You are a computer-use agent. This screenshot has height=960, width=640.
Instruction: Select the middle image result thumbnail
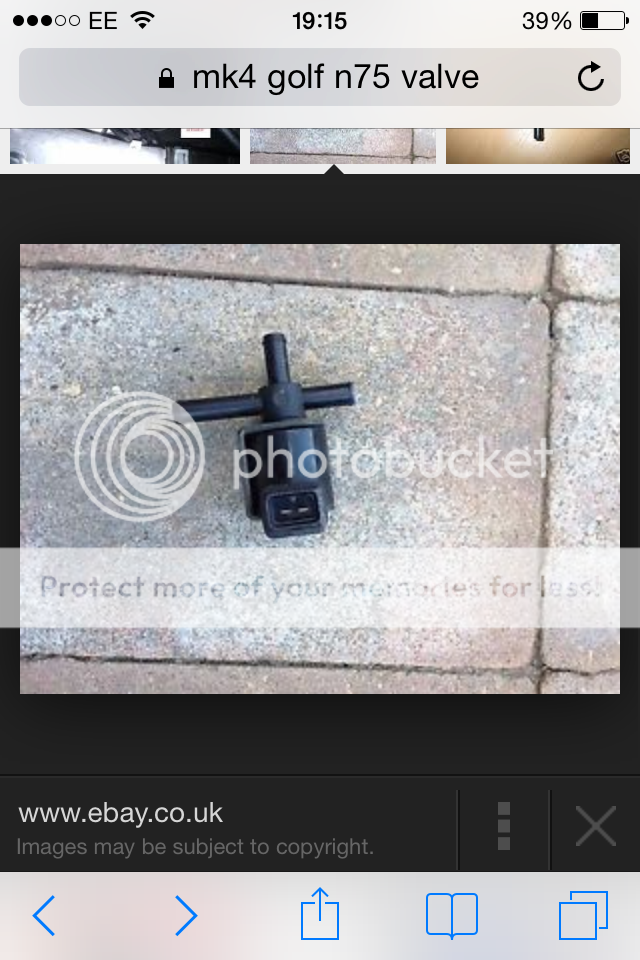pyautogui.click(x=343, y=146)
